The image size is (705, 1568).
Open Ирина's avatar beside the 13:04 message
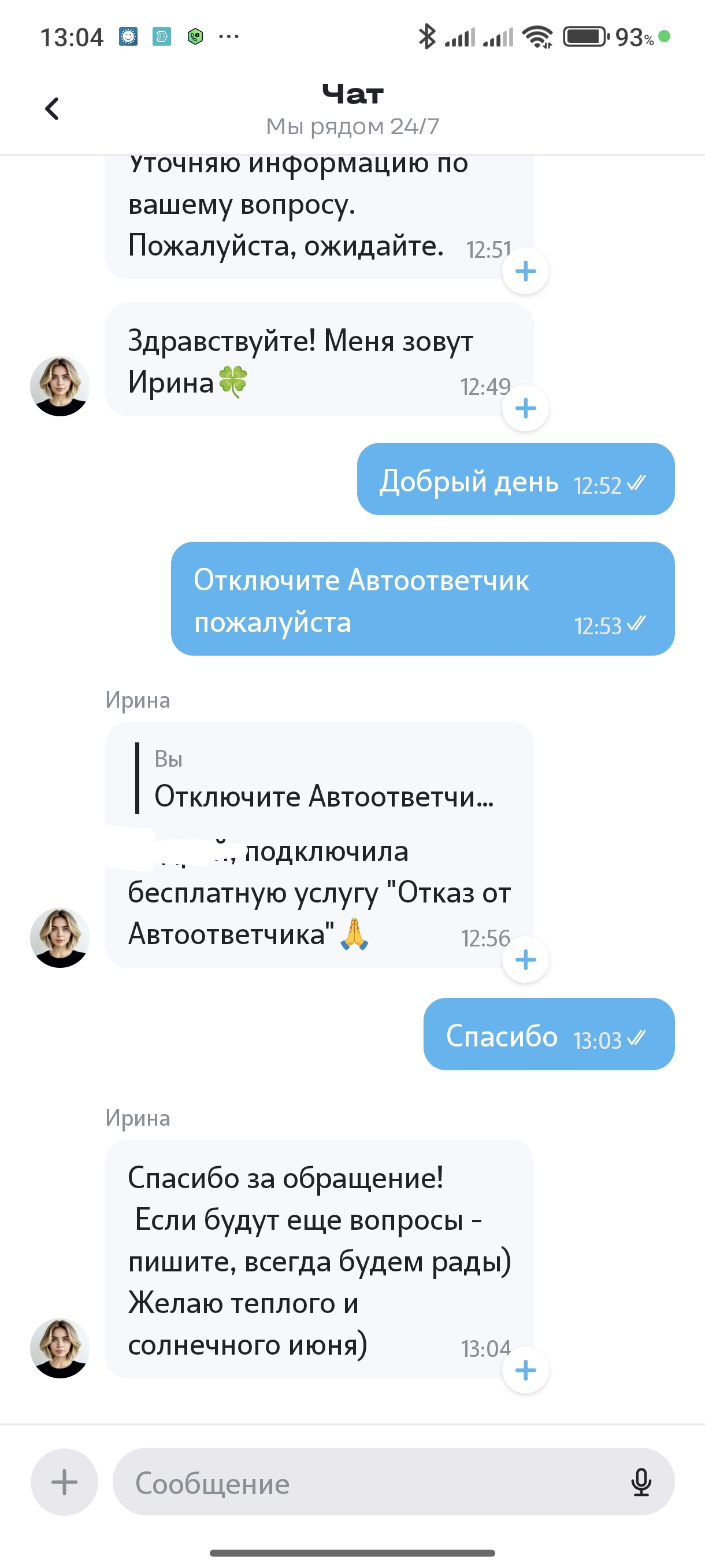click(60, 1348)
